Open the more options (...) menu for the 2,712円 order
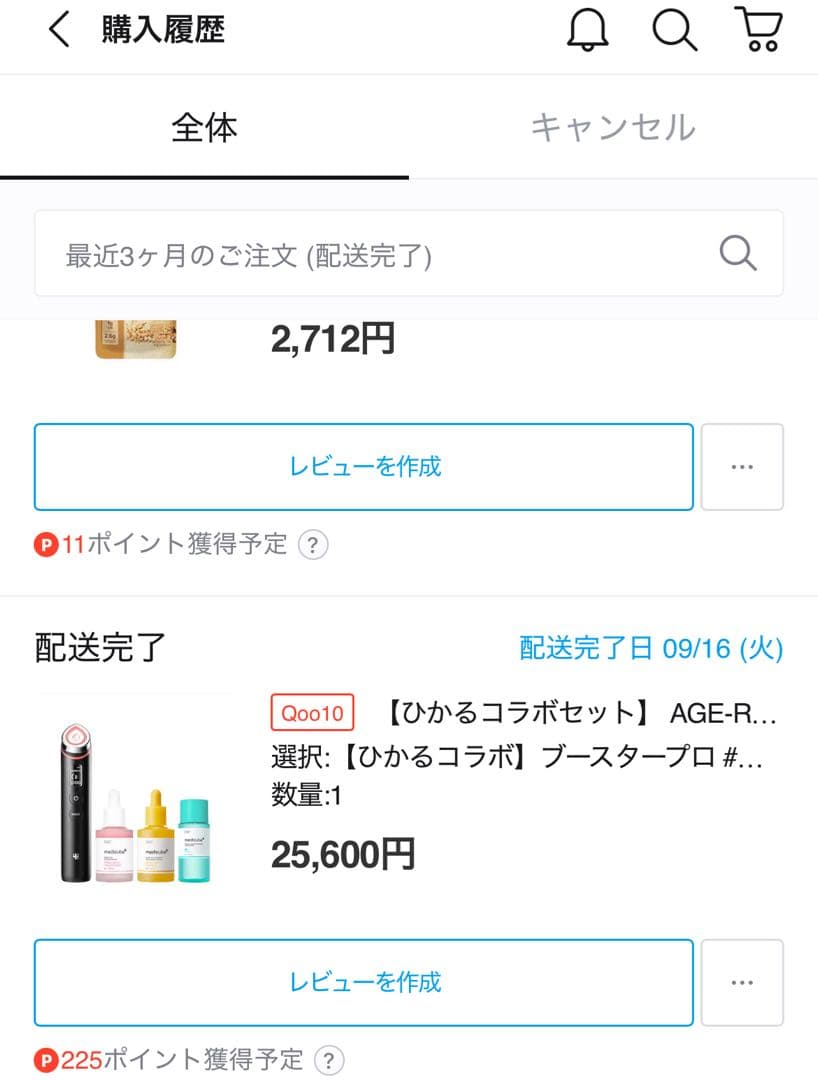This screenshot has width=818, height=1080. pos(742,466)
